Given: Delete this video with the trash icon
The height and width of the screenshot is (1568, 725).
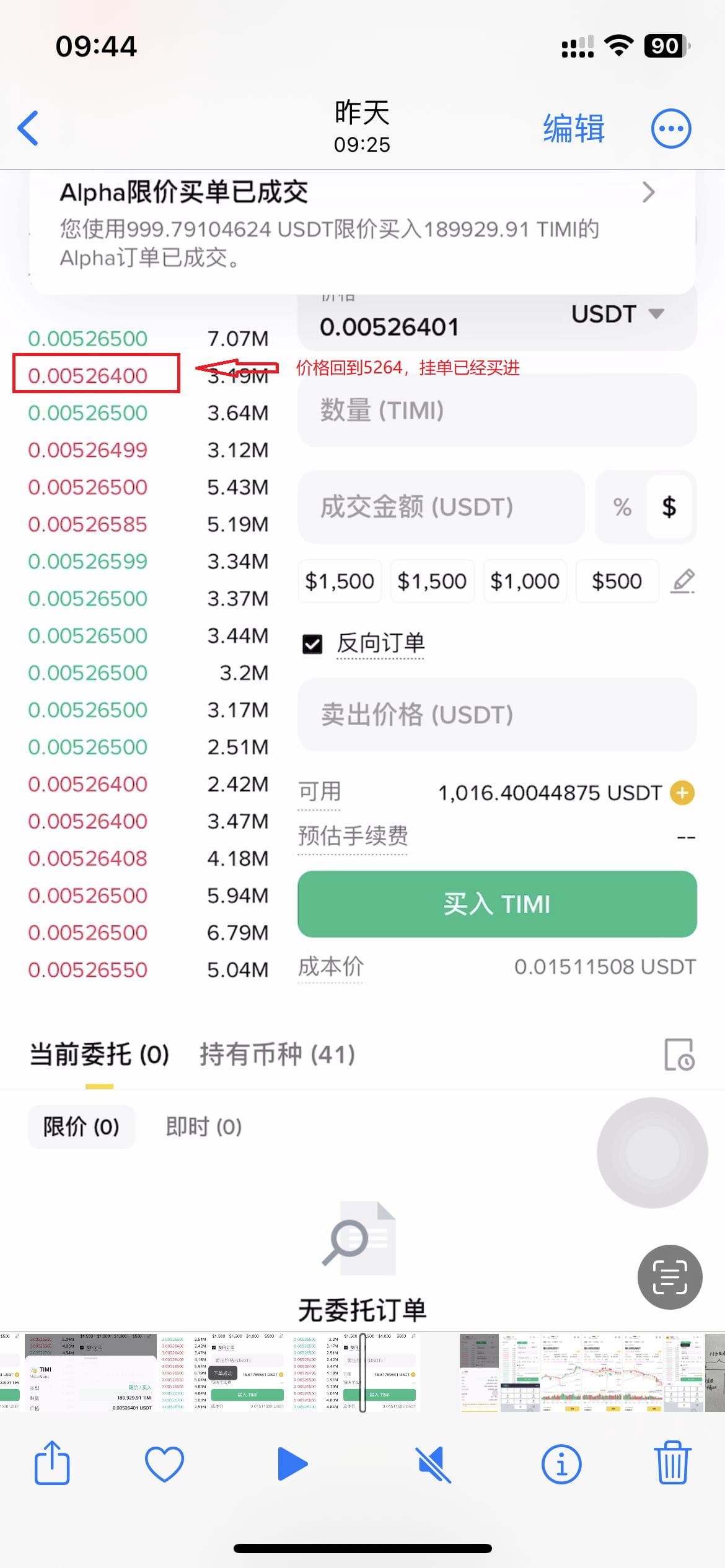Looking at the screenshot, I should (x=672, y=1464).
